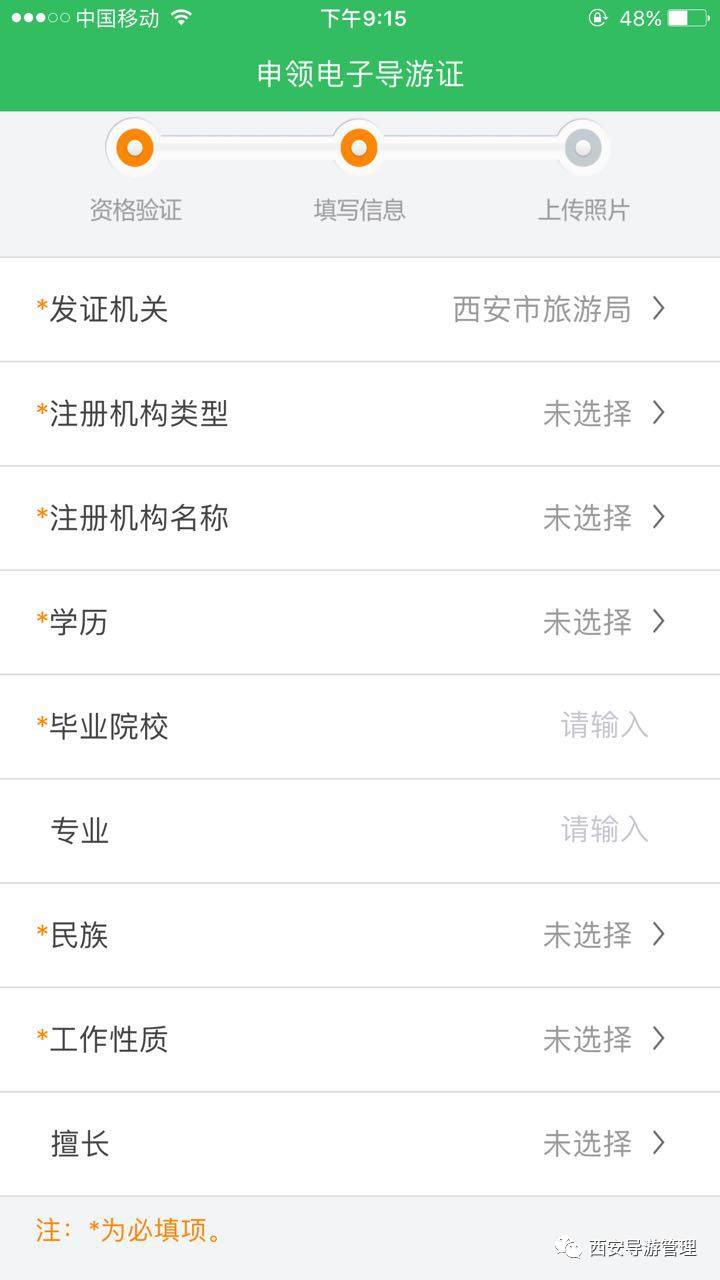Open the 注册机构名称 row
This screenshot has width=720, height=1280.
pyautogui.click(x=360, y=518)
